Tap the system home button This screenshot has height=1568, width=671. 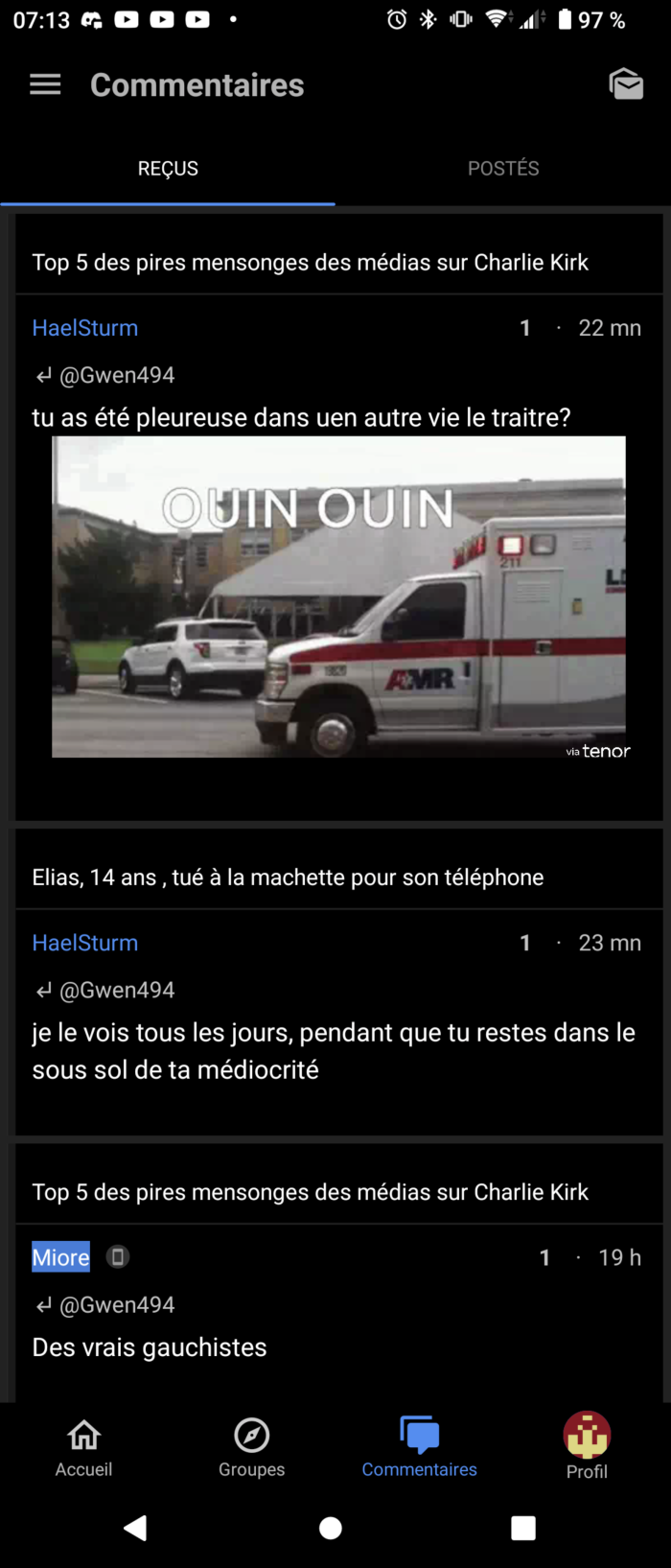[x=331, y=1528]
